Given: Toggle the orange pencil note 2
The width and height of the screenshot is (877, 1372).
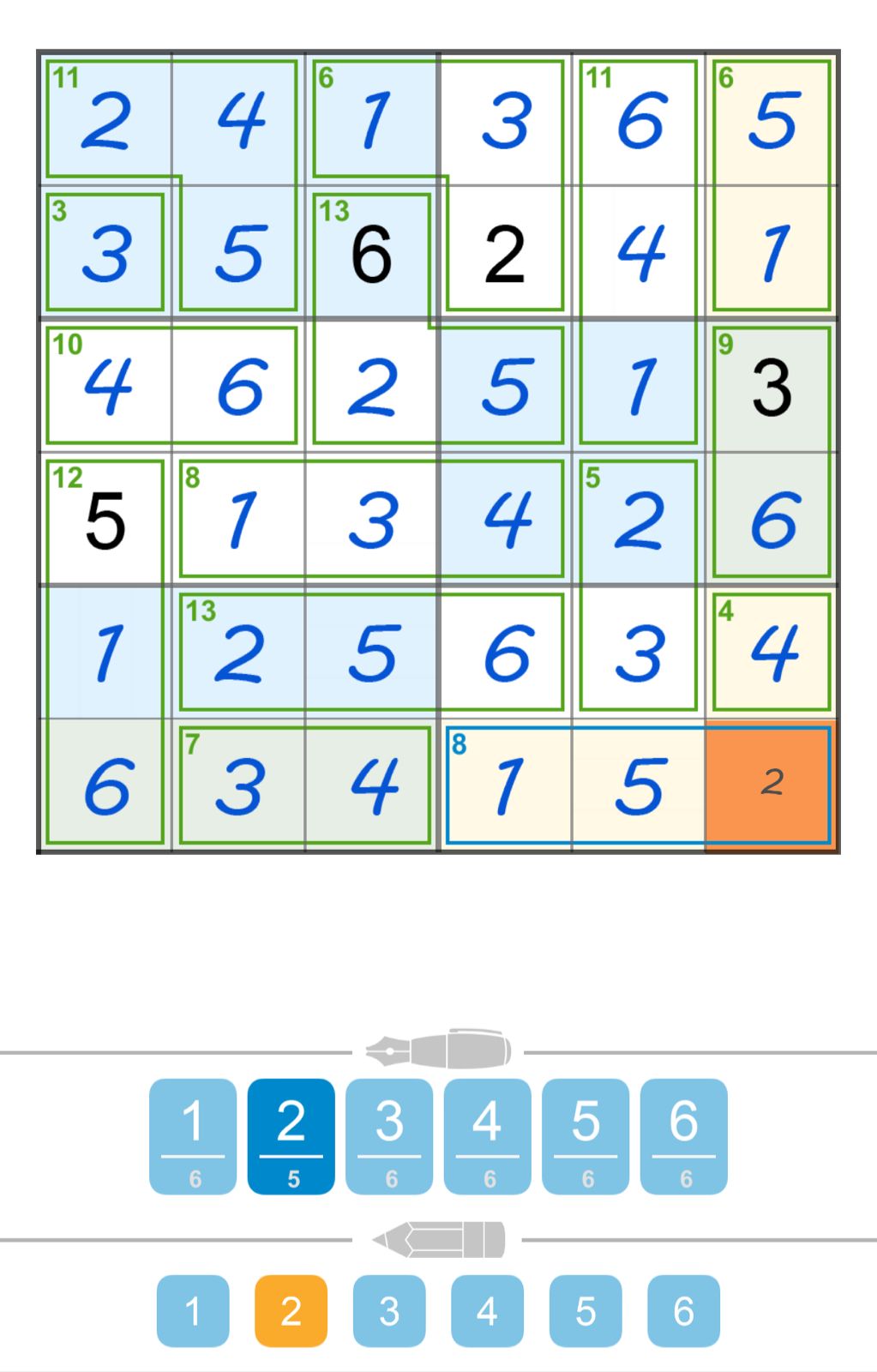Looking at the screenshot, I should click(x=291, y=1310).
